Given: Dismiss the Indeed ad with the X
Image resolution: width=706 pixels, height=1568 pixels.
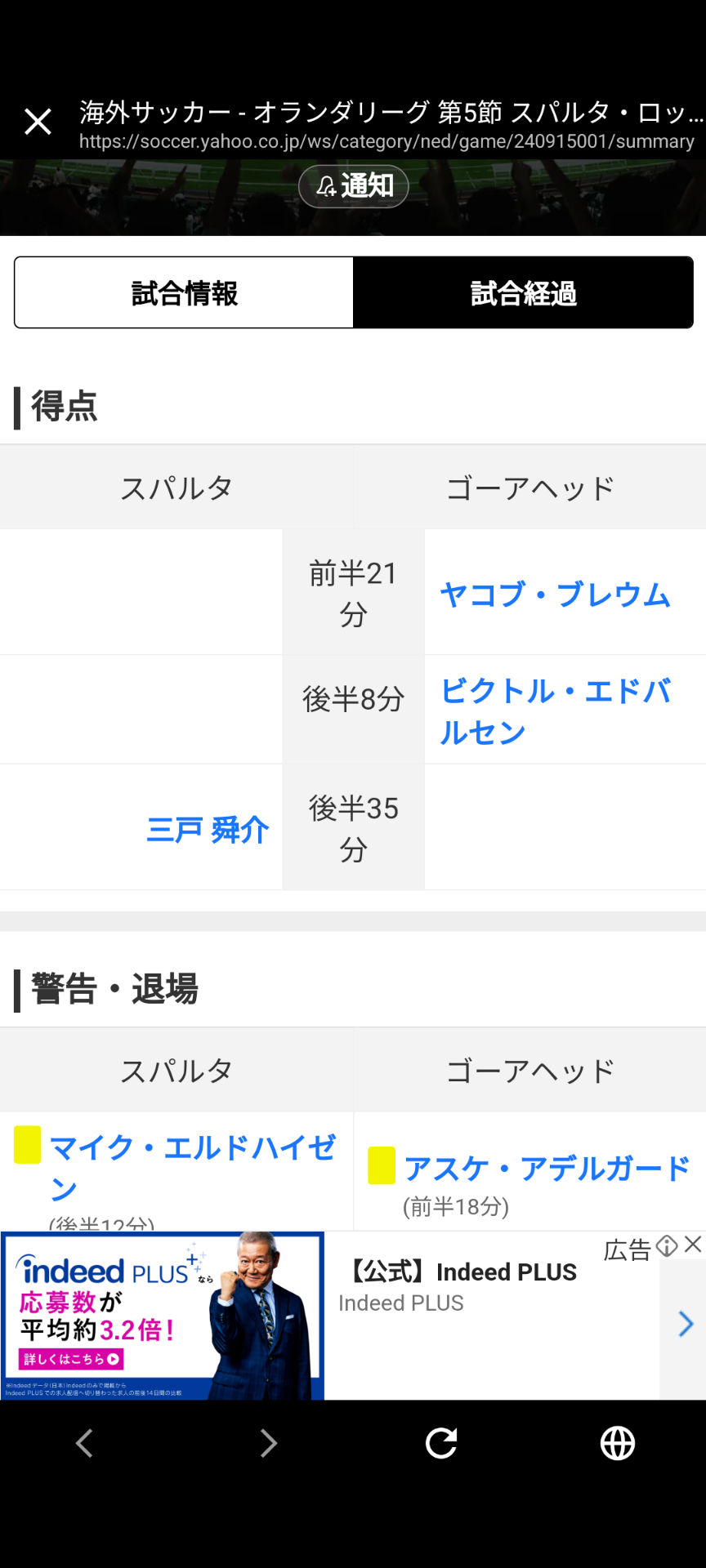Looking at the screenshot, I should [x=694, y=1244].
